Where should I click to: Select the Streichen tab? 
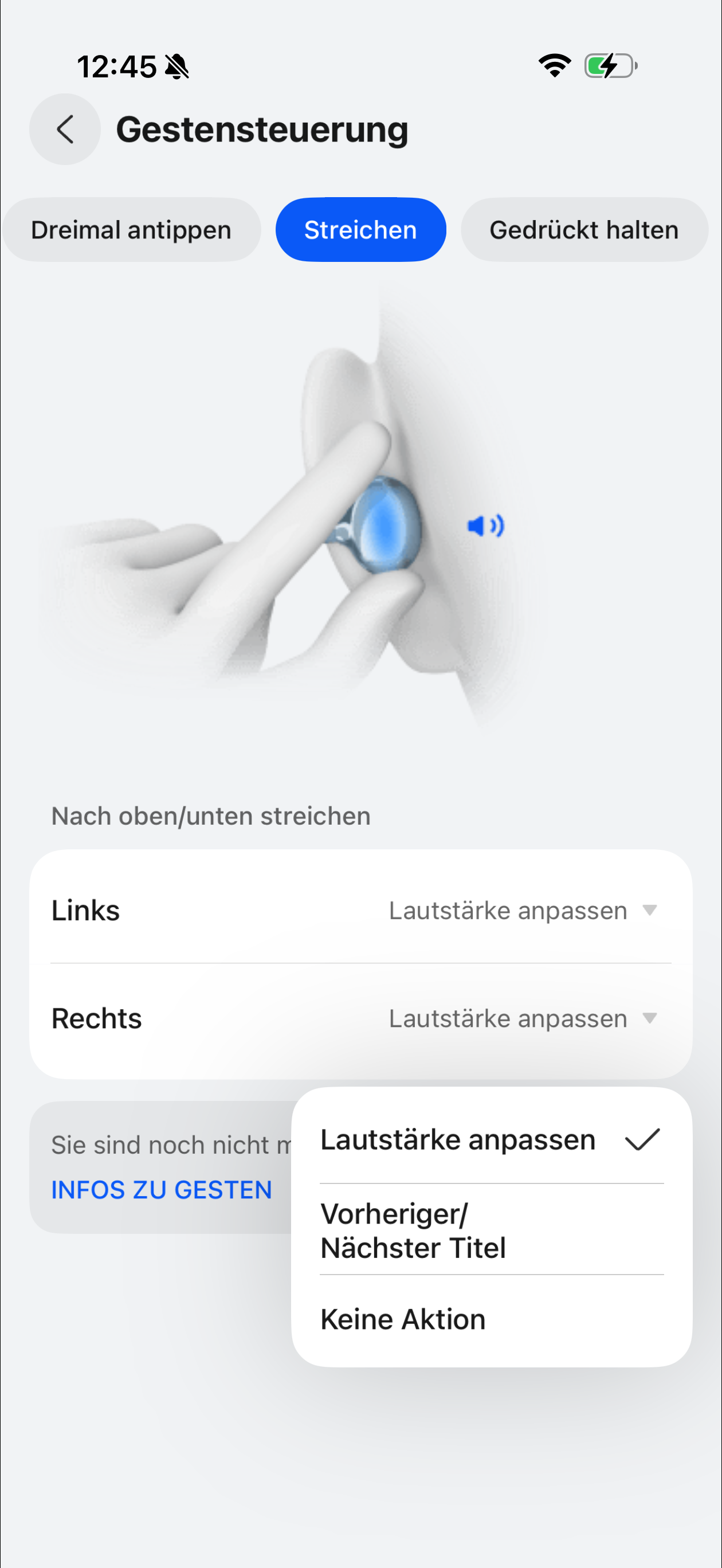(x=360, y=230)
